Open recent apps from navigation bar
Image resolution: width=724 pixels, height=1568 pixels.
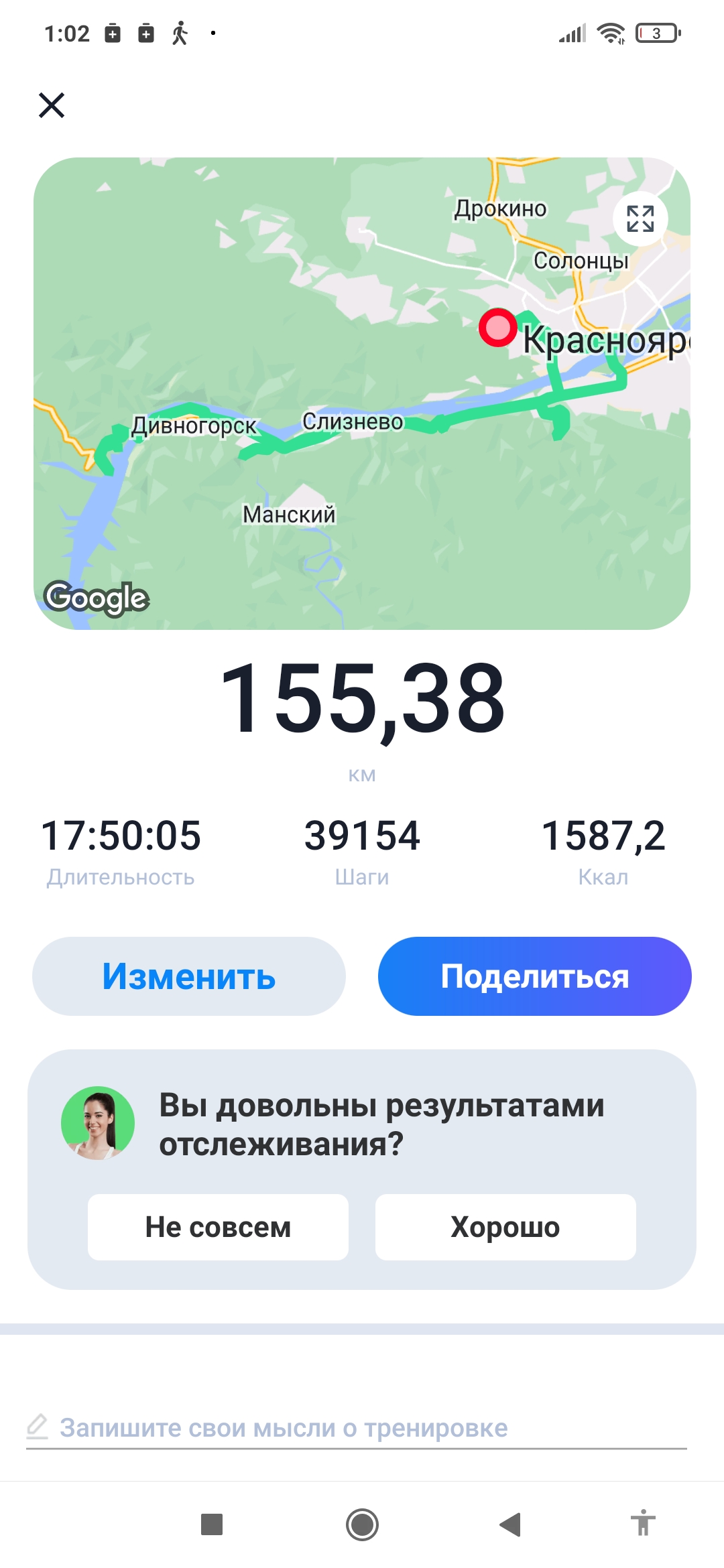point(212,1524)
